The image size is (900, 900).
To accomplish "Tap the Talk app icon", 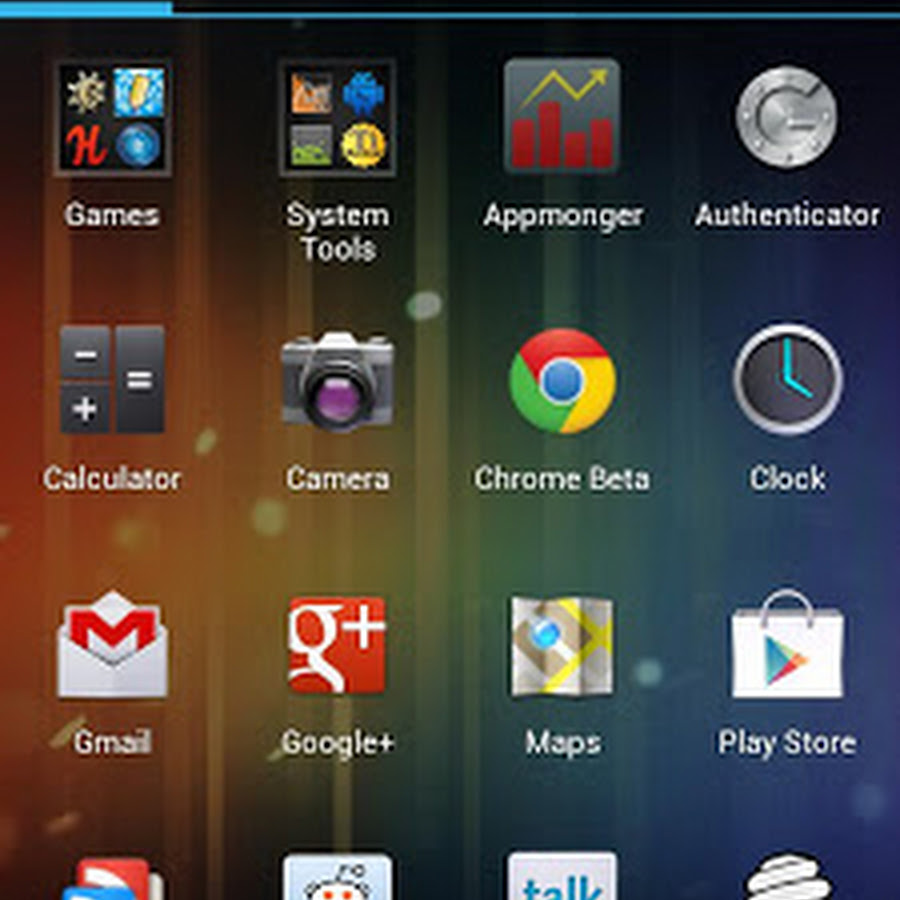I will [562, 878].
